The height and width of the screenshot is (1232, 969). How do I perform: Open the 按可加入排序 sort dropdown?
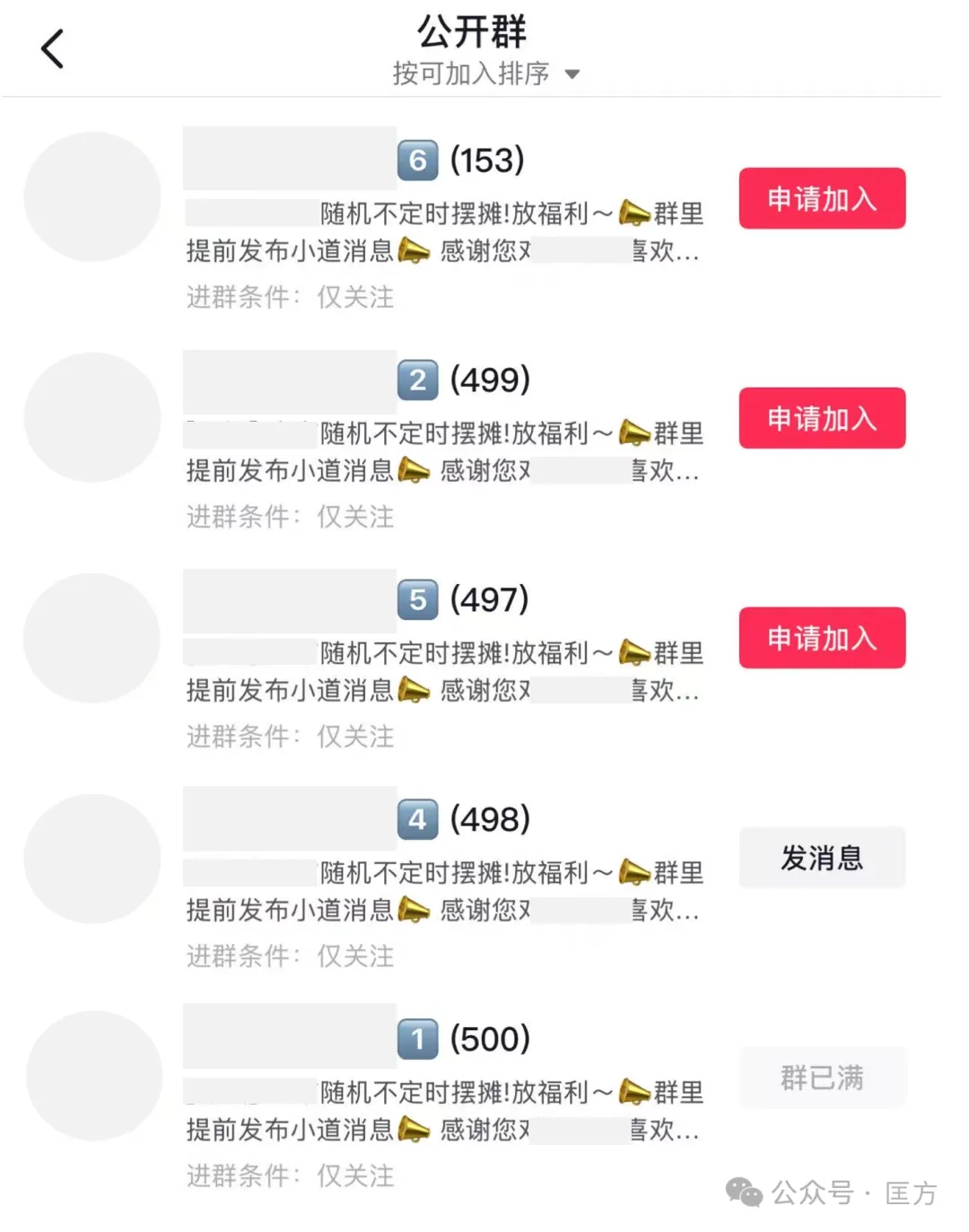[485, 74]
